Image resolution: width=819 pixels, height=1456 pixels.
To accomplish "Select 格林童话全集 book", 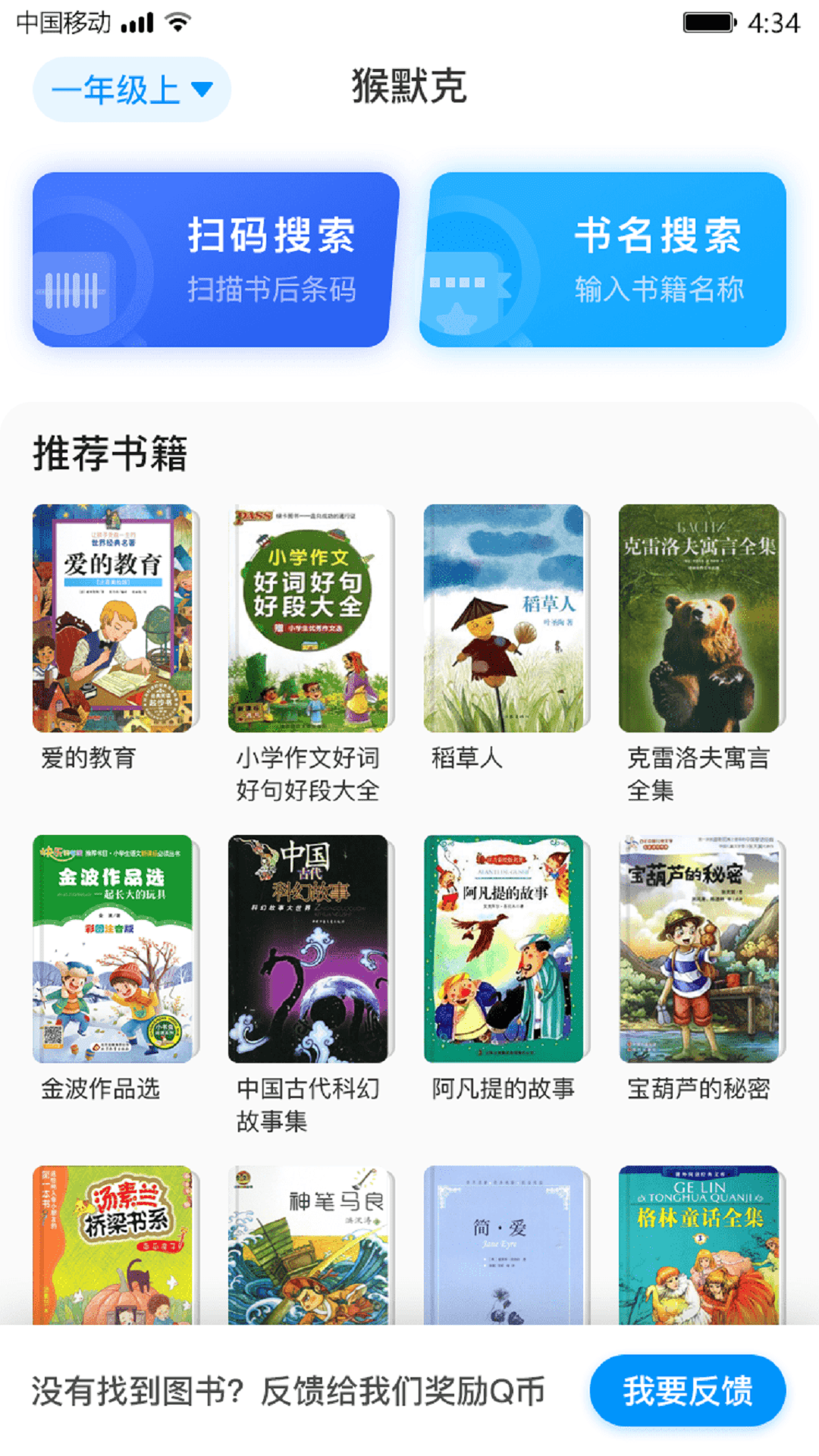I will point(698,1245).
